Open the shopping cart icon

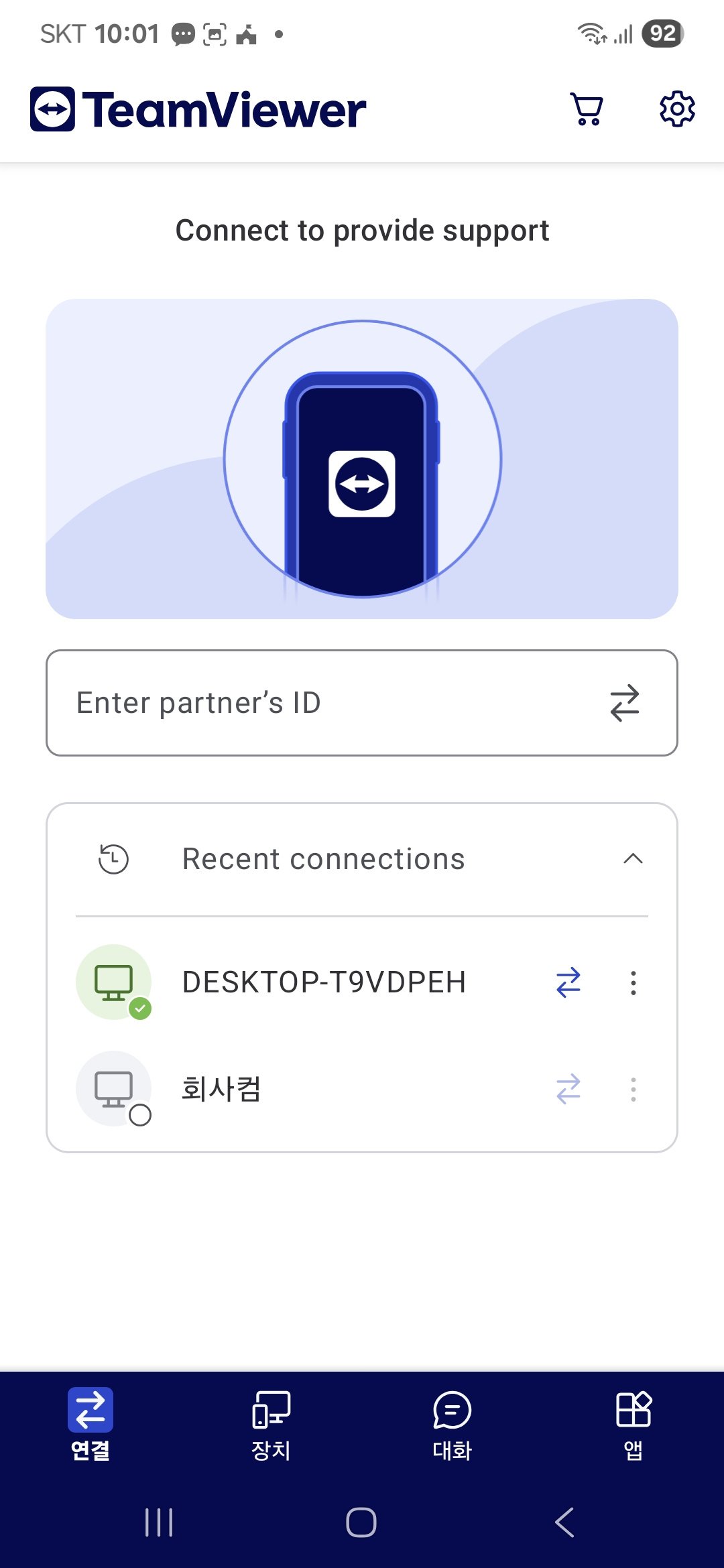(x=587, y=109)
